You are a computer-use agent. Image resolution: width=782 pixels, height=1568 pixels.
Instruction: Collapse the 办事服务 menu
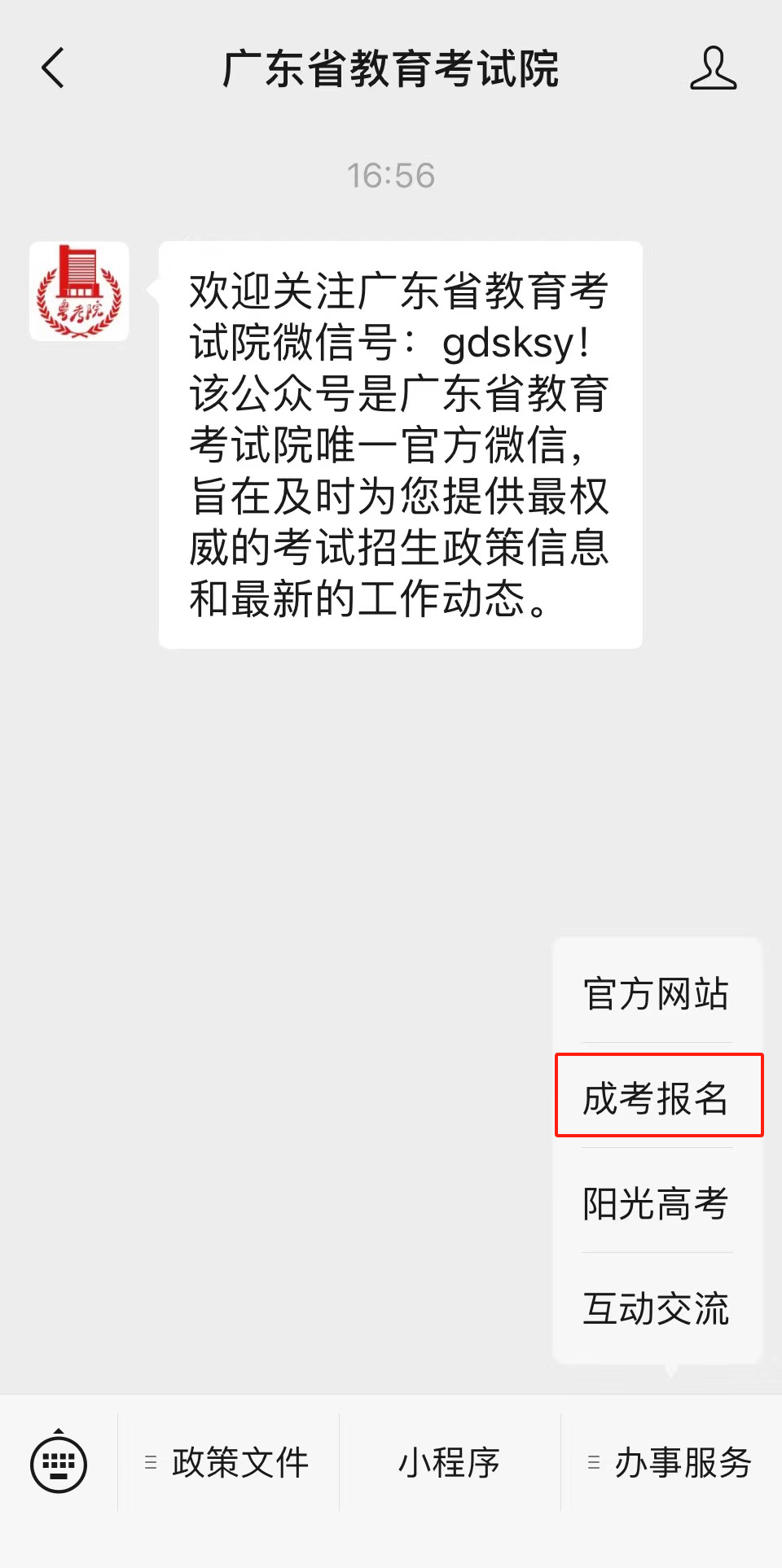point(670,1463)
